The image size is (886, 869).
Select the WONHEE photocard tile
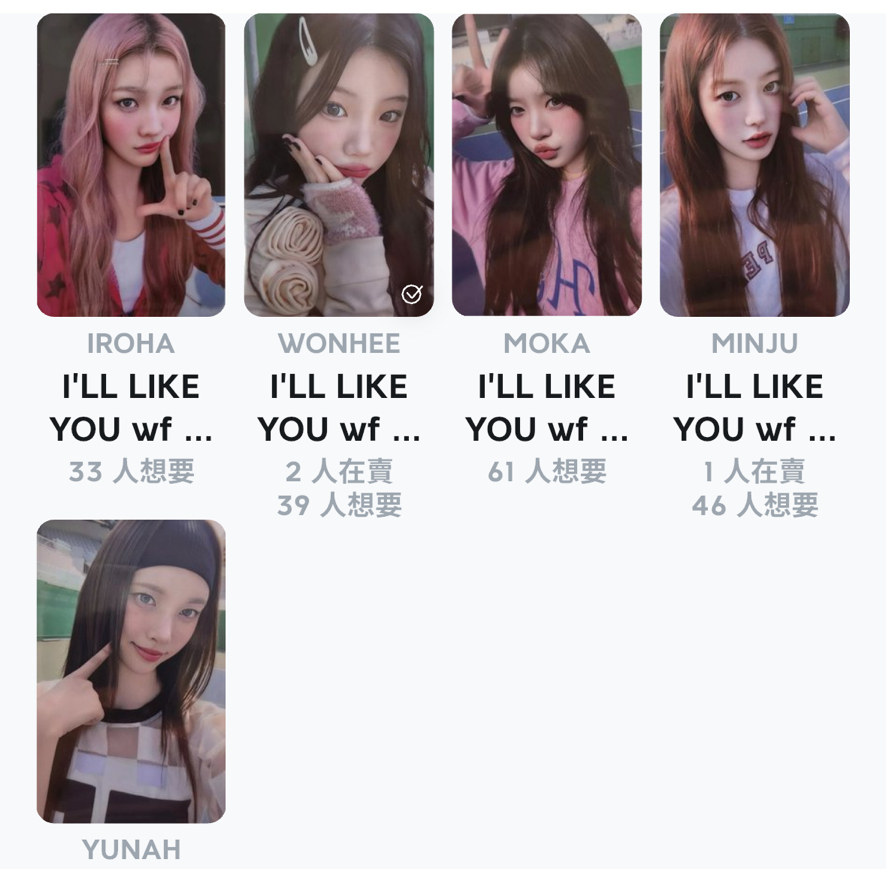click(339, 165)
